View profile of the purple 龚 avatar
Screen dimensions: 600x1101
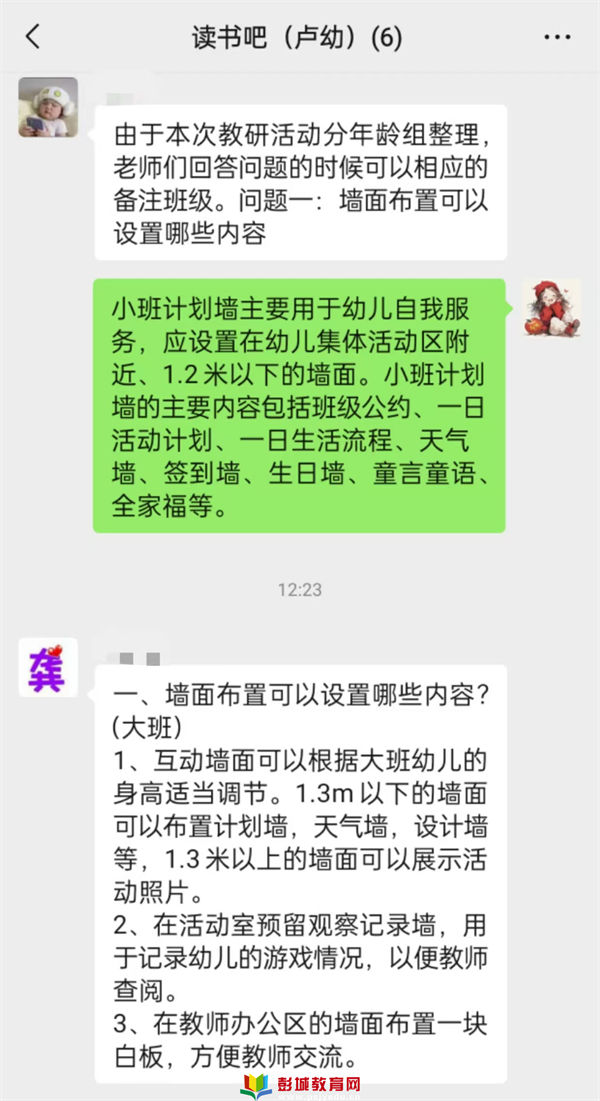47,668
